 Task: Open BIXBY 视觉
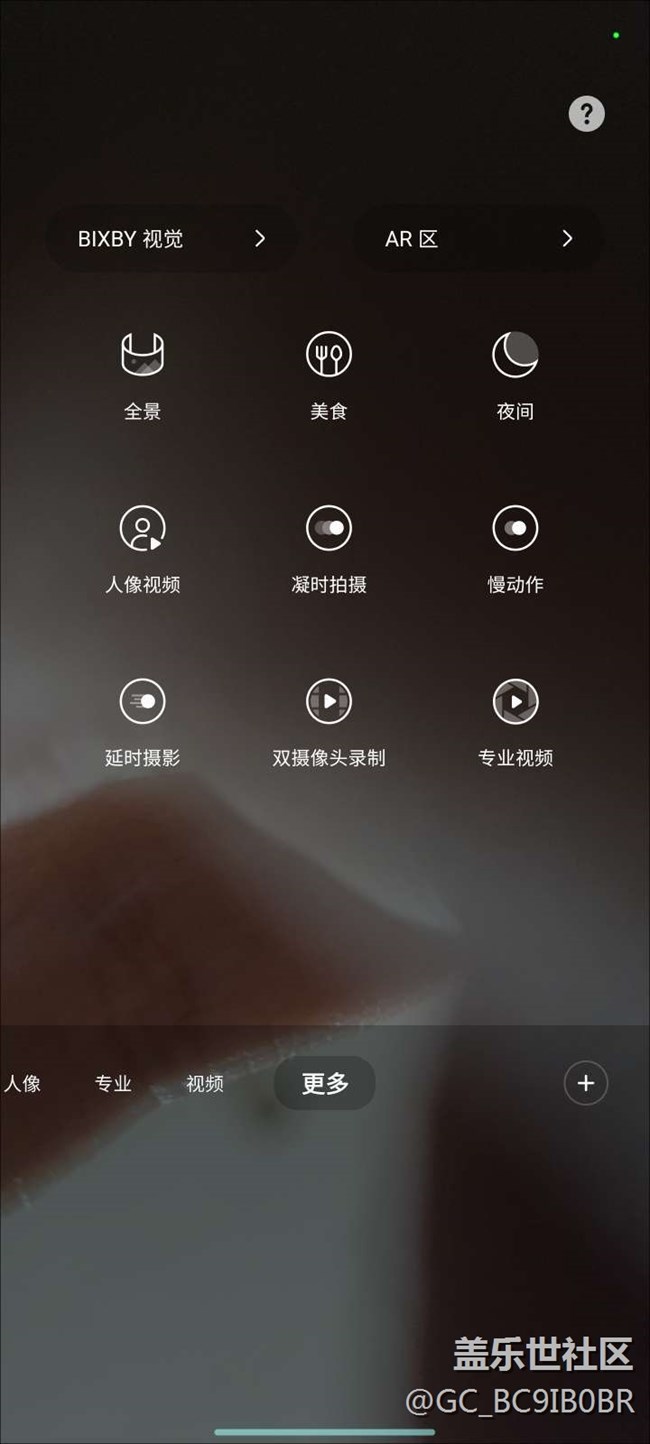(172, 239)
